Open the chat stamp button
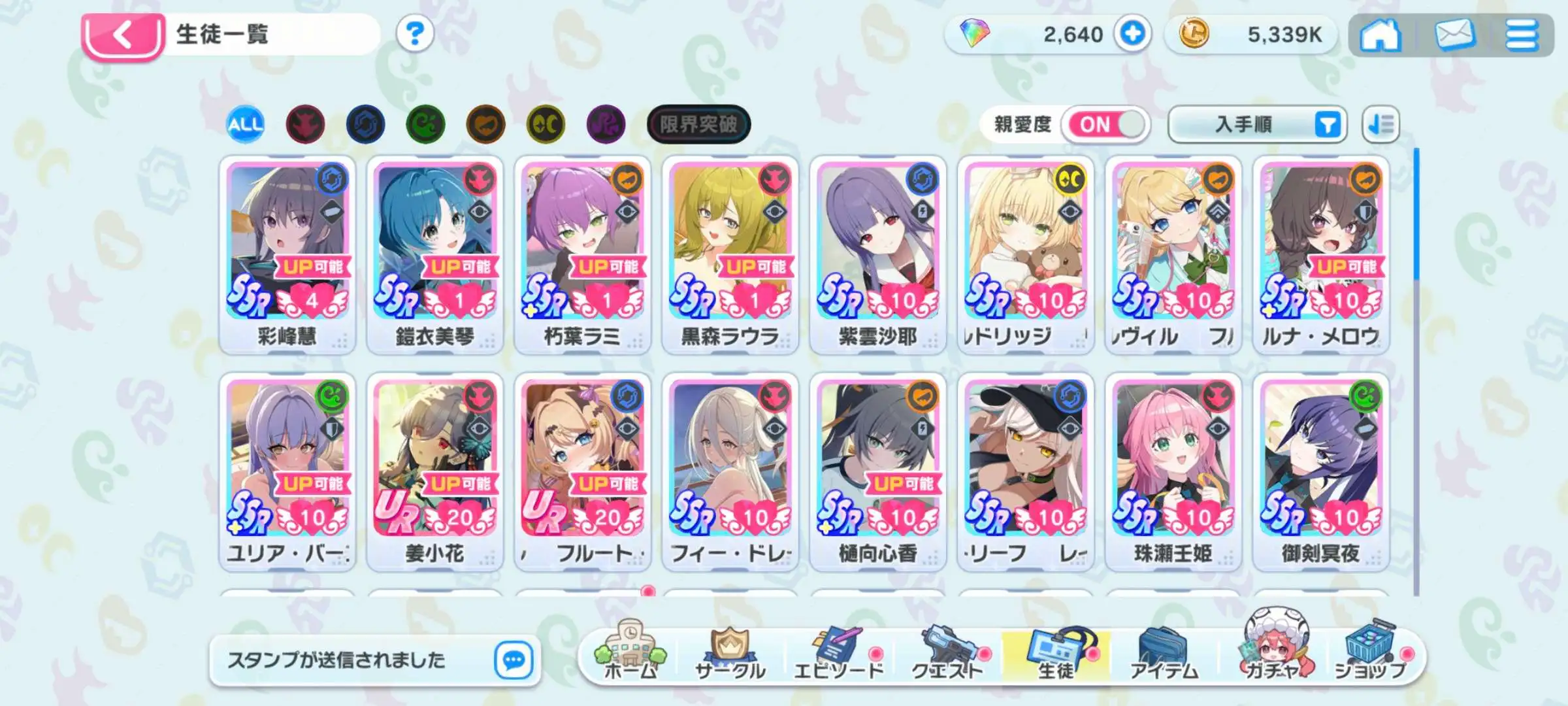Viewport: 1568px width, 706px height. tap(514, 660)
